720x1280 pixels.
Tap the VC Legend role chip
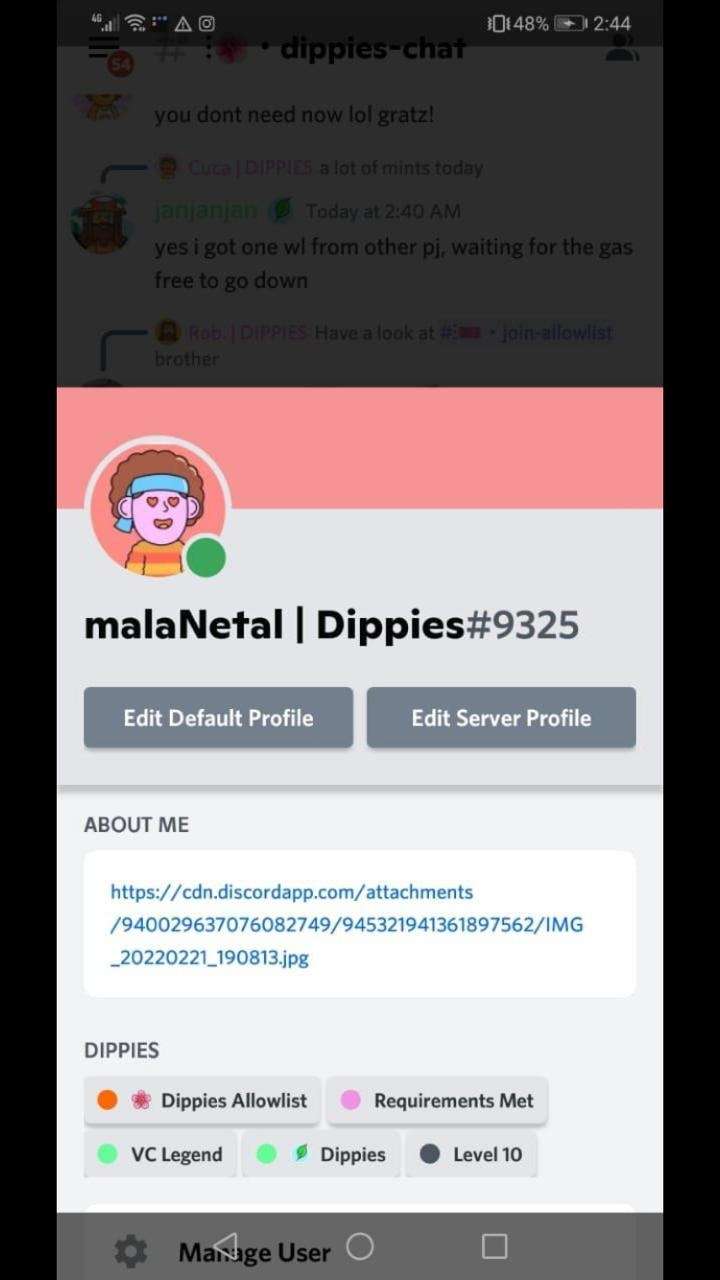coord(160,1154)
